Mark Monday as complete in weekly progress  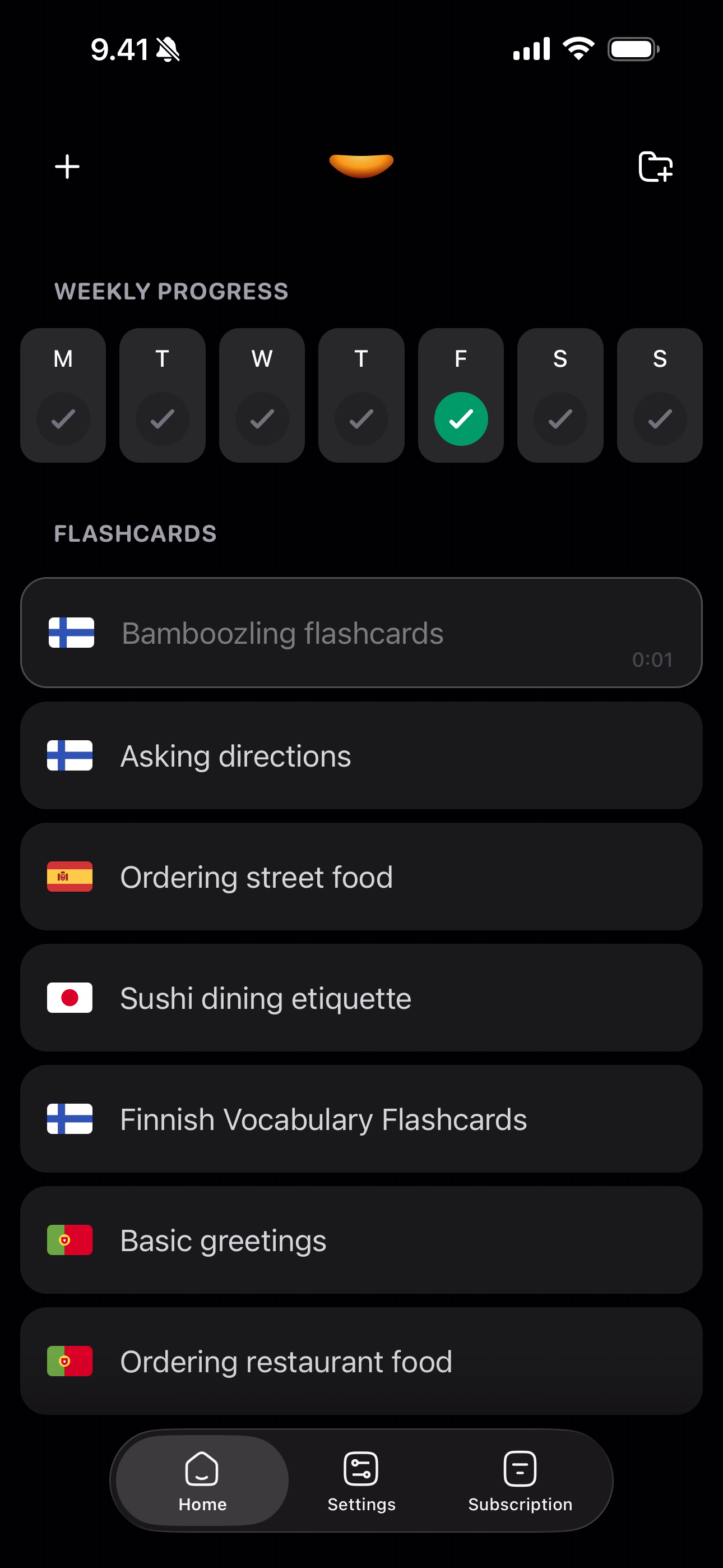click(63, 418)
